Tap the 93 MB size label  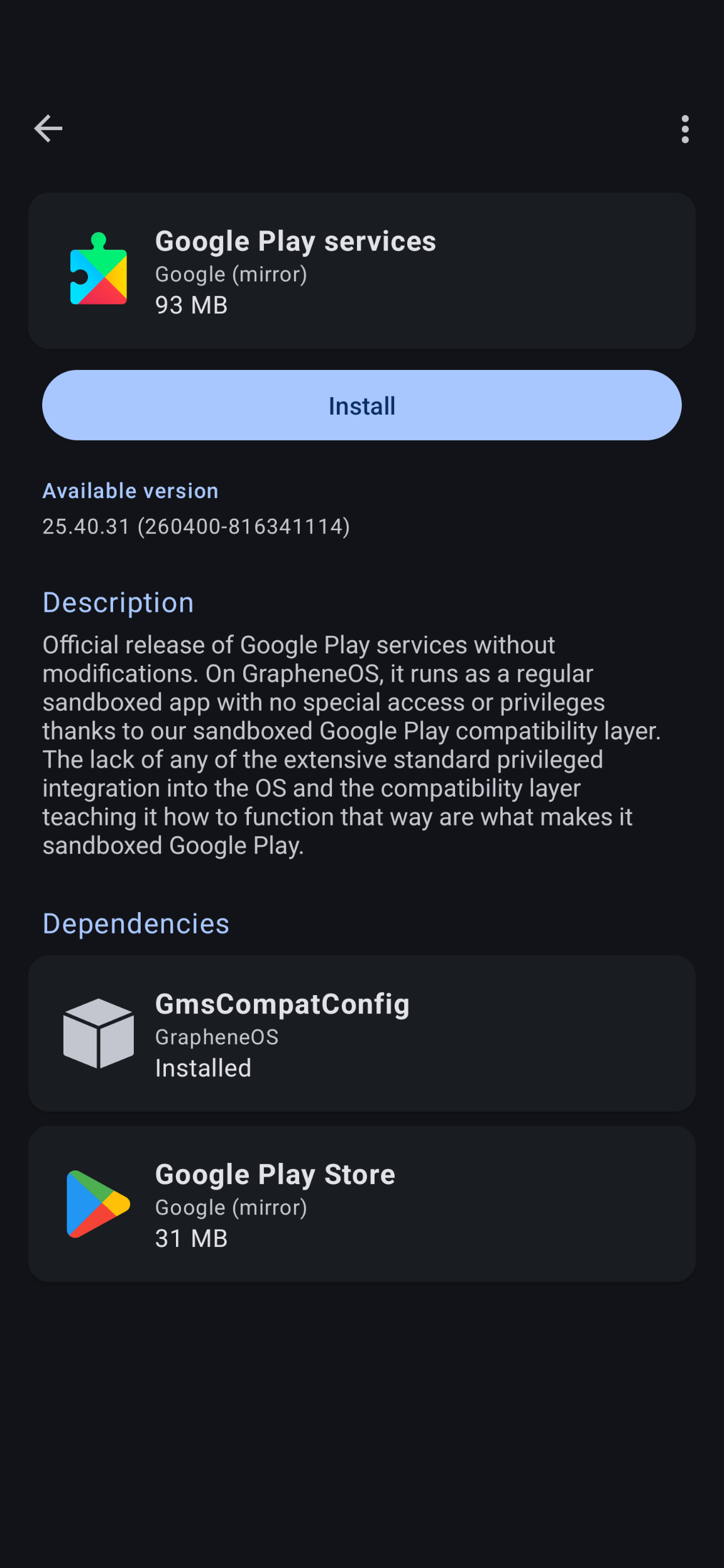click(191, 306)
